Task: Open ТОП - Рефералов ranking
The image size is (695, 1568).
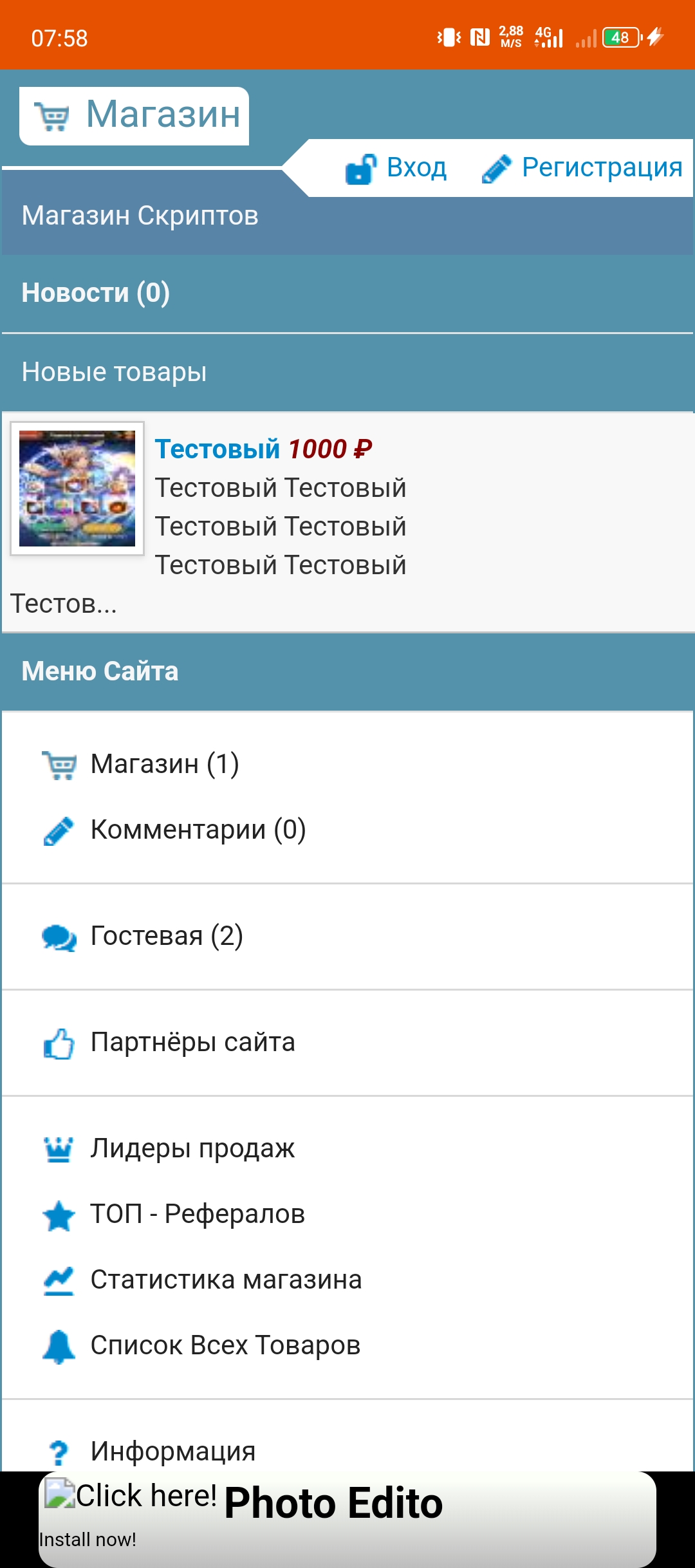Action: 197,1215
